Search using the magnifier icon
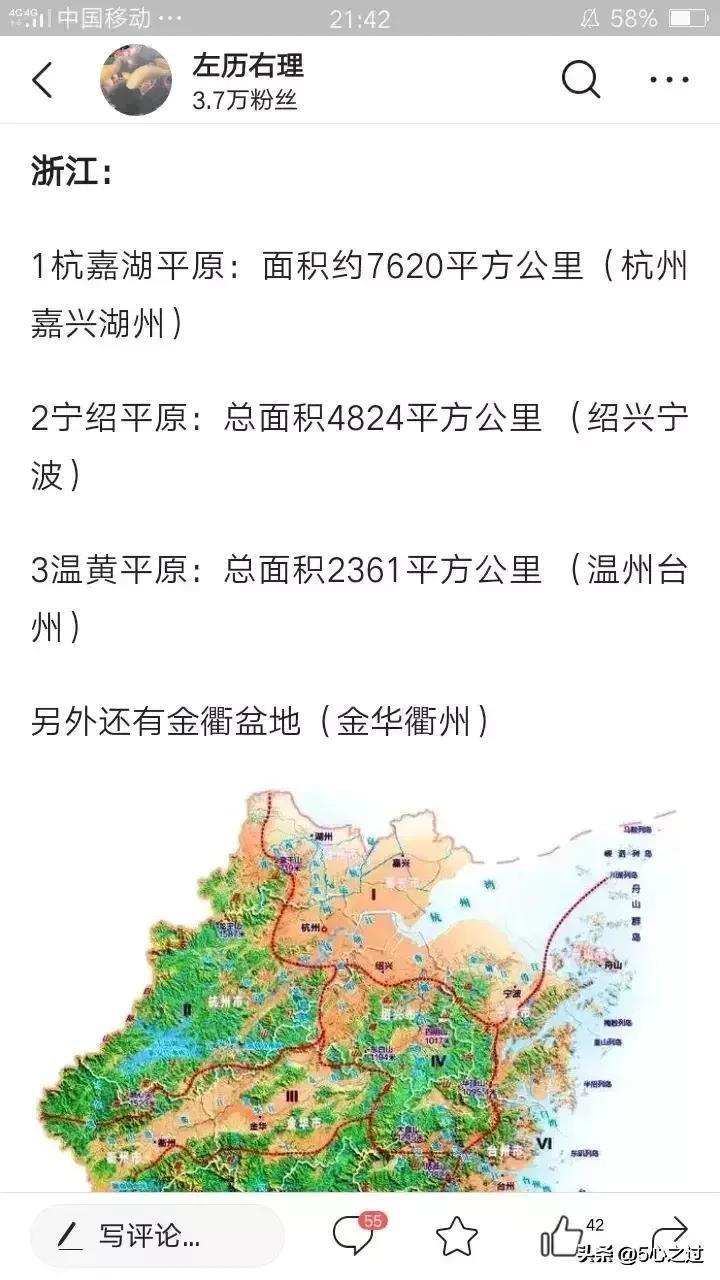Screen dimensions: 720x1280 580,79
